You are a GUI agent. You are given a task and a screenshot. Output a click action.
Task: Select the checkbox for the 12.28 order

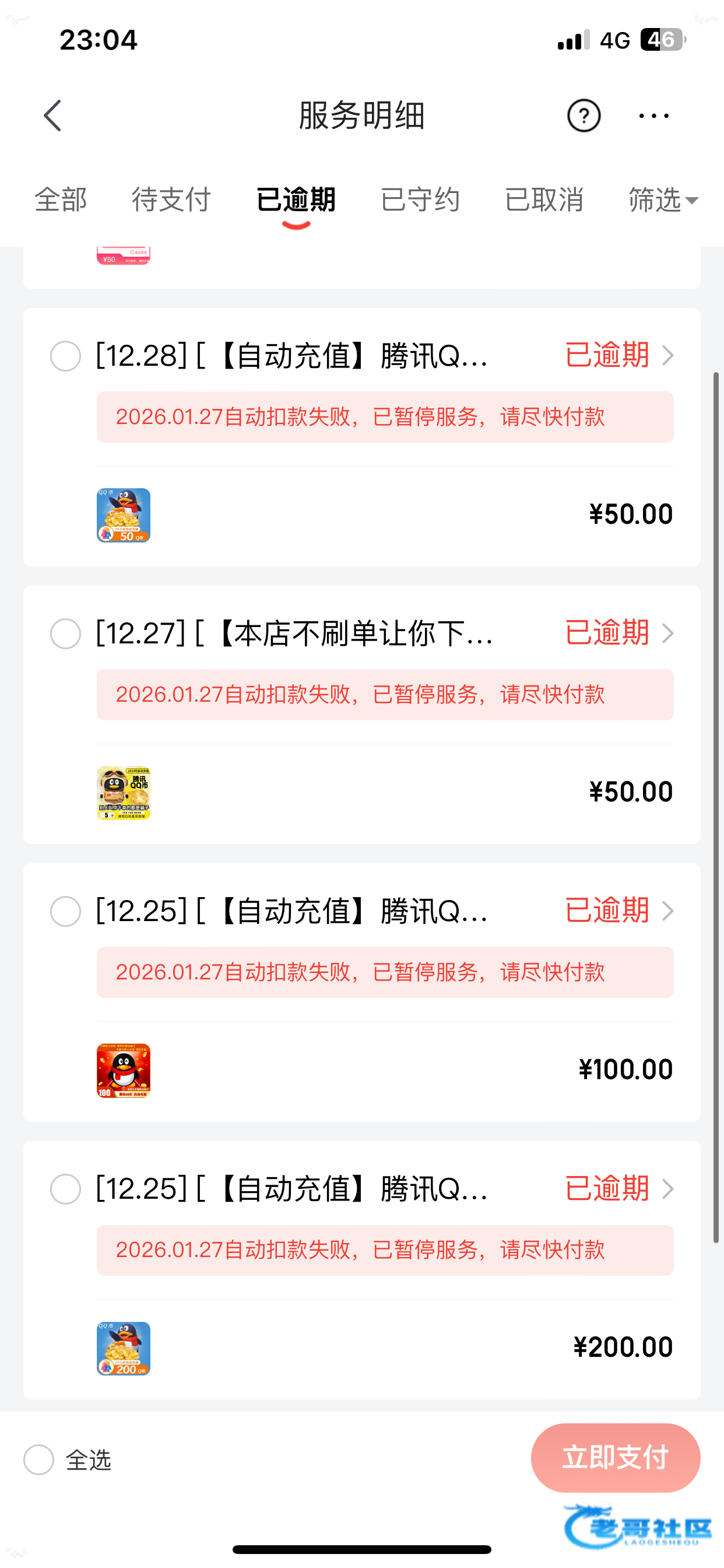[x=66, y=356]
